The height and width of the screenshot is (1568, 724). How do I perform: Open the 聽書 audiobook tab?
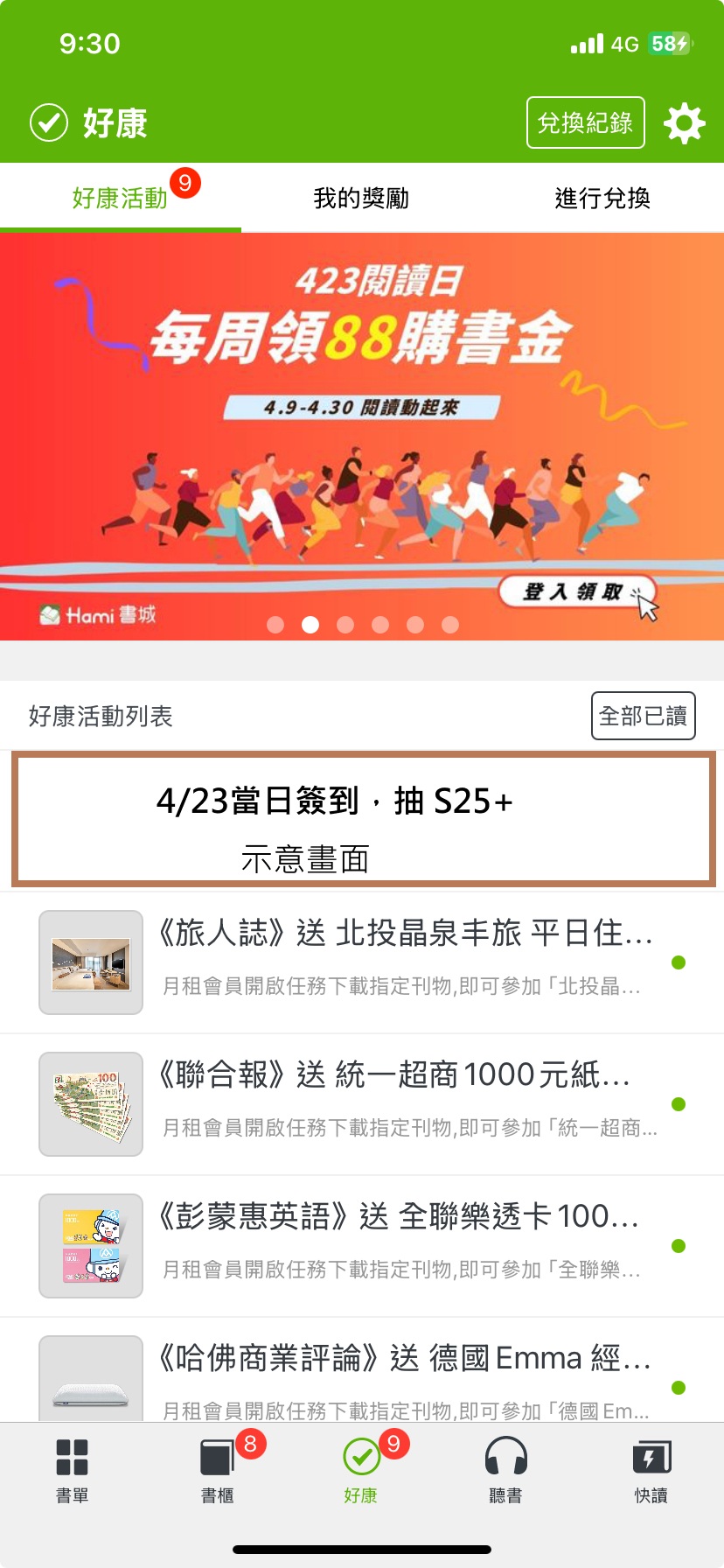click(x=505, y=1470)
